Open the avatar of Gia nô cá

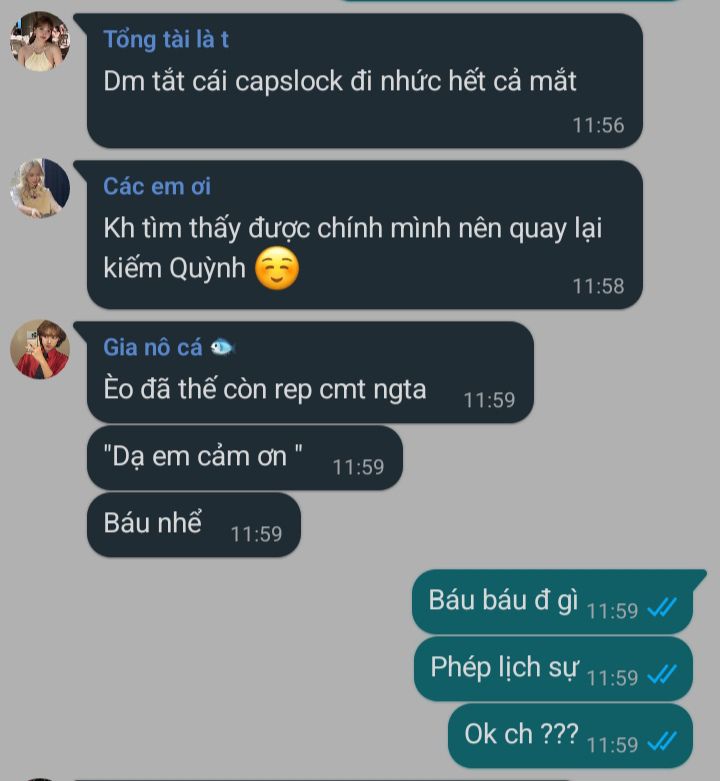39,349
